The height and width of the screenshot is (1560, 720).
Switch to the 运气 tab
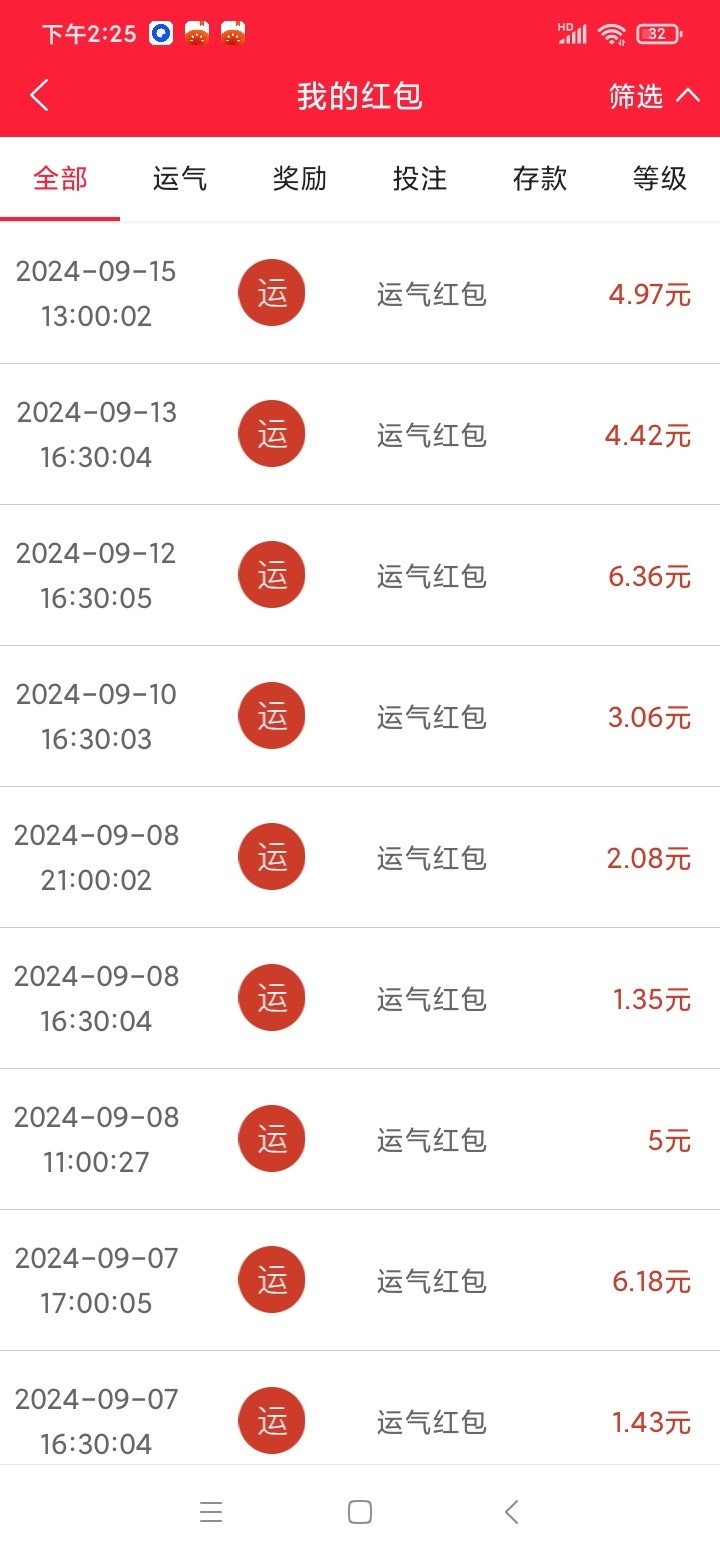[x=180, y=178]
